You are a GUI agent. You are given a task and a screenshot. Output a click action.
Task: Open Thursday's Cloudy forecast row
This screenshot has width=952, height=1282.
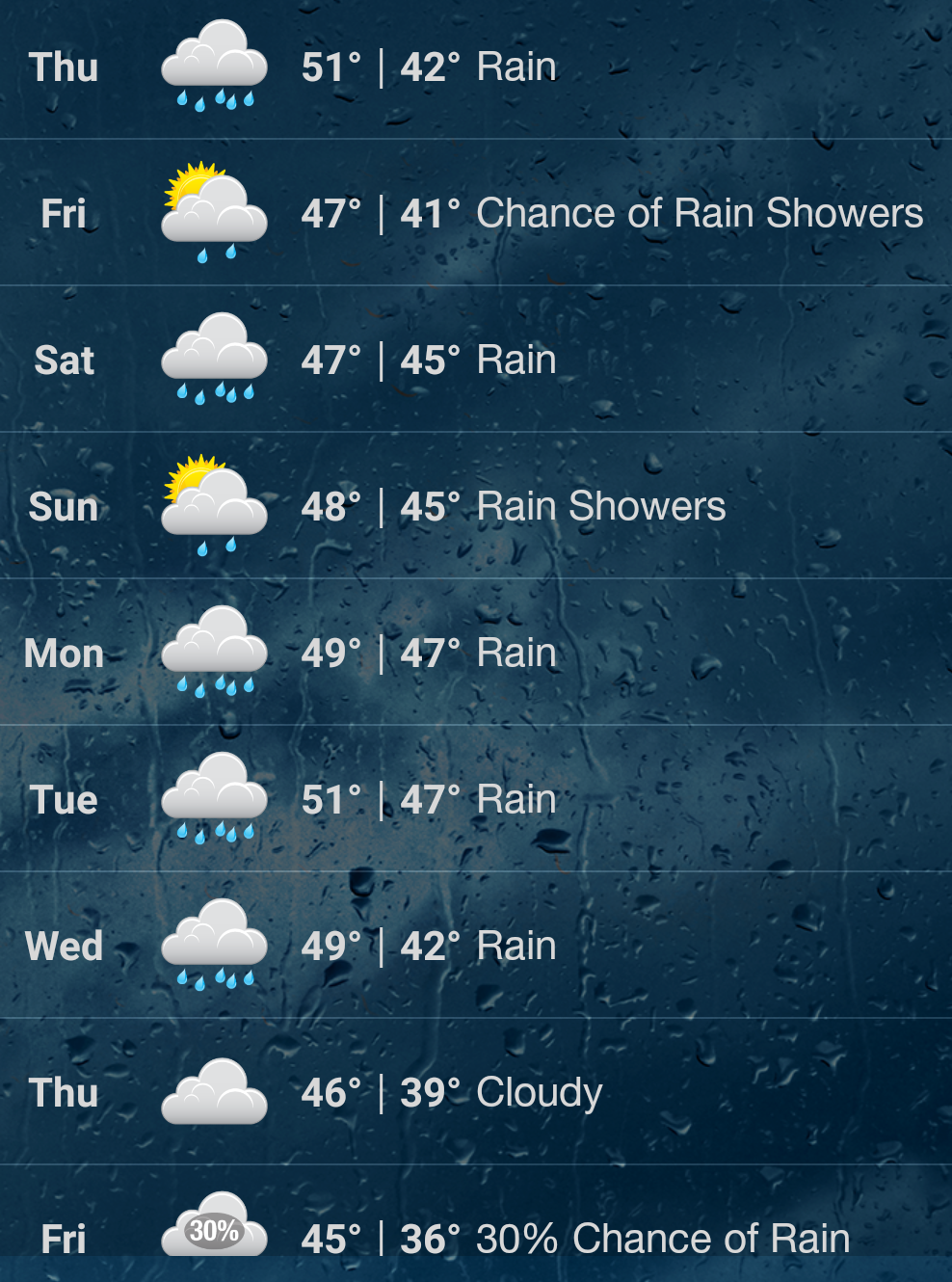[x=476, y=1093]
